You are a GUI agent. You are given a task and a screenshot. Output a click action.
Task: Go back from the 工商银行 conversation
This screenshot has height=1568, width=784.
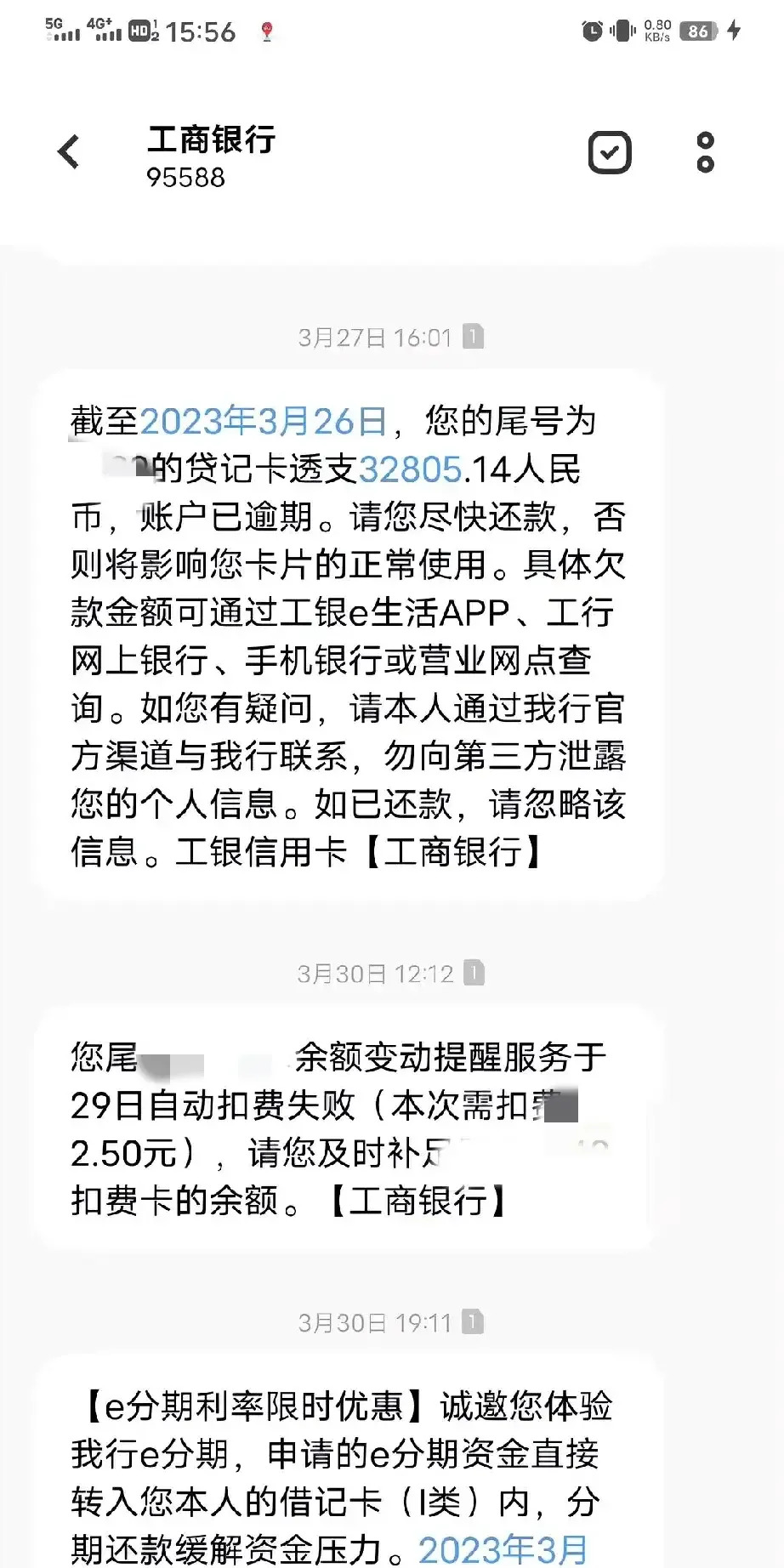pyautogui.click(x=69, y=153)
